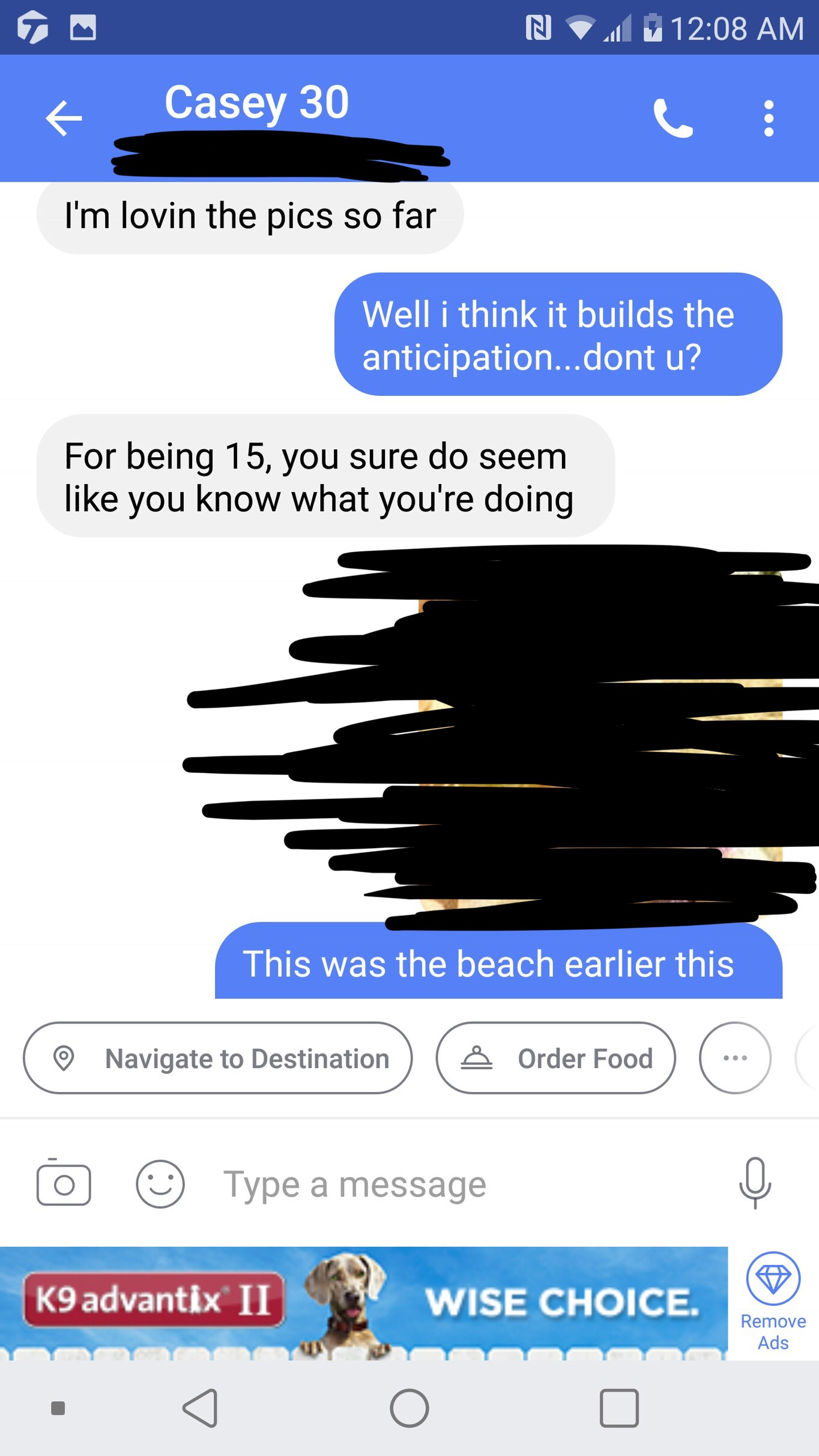Record a voice message with the microphone
Viewport: 819px width, 1456px height.
coord(755,1183)
